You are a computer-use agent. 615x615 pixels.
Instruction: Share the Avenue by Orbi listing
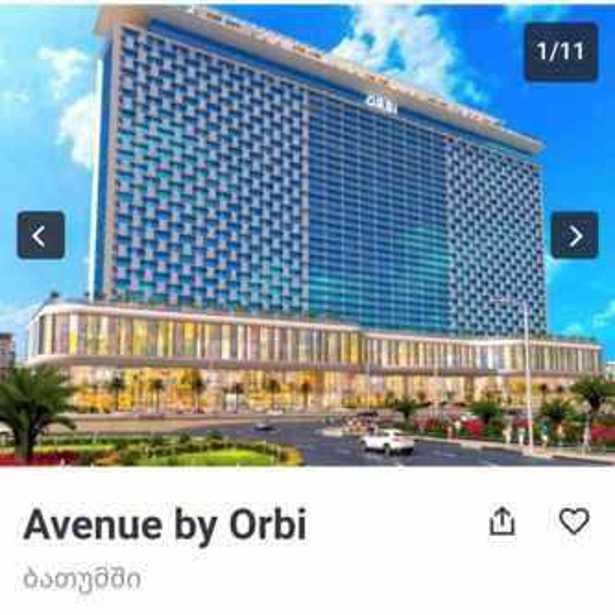click(502, 521)
